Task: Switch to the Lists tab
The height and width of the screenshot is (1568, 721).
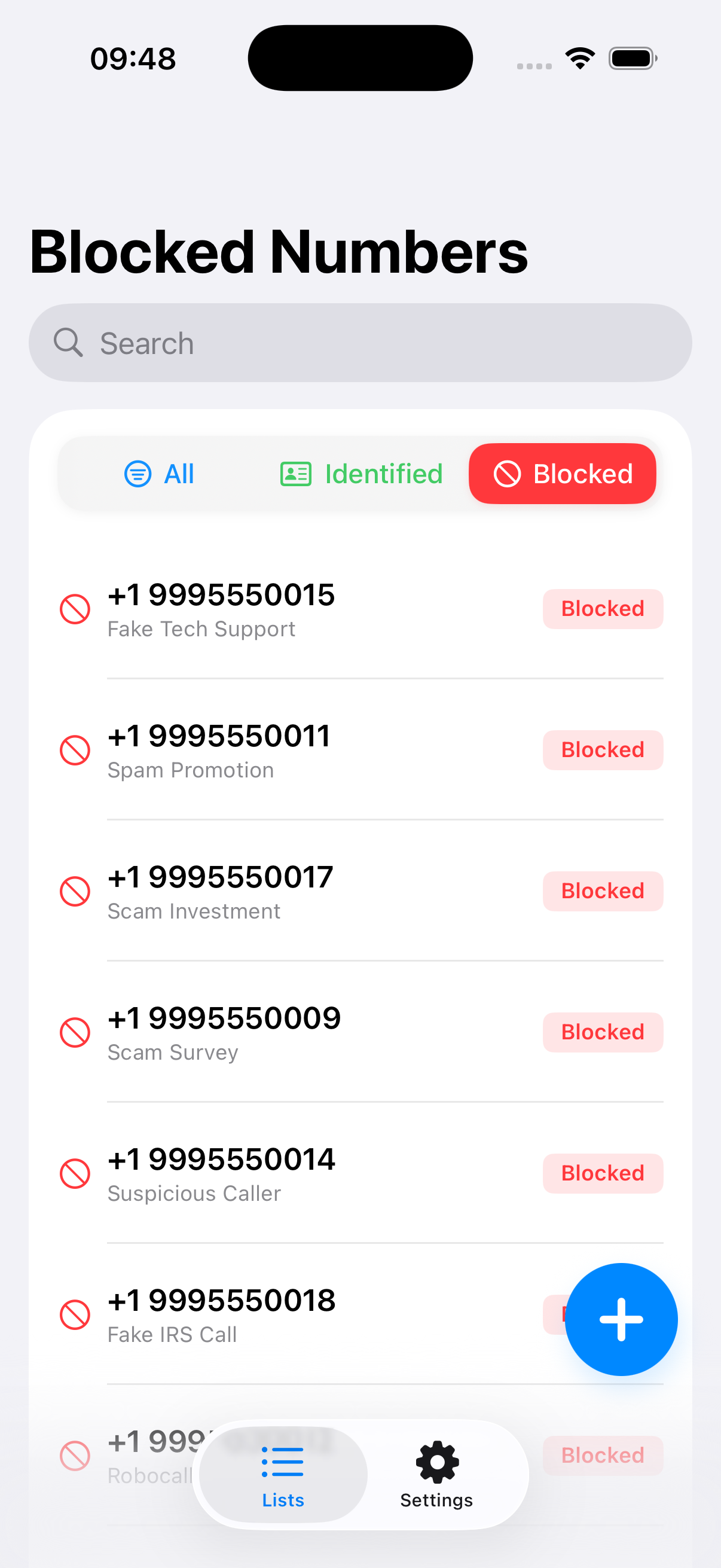Action: tap(282, 1473)
